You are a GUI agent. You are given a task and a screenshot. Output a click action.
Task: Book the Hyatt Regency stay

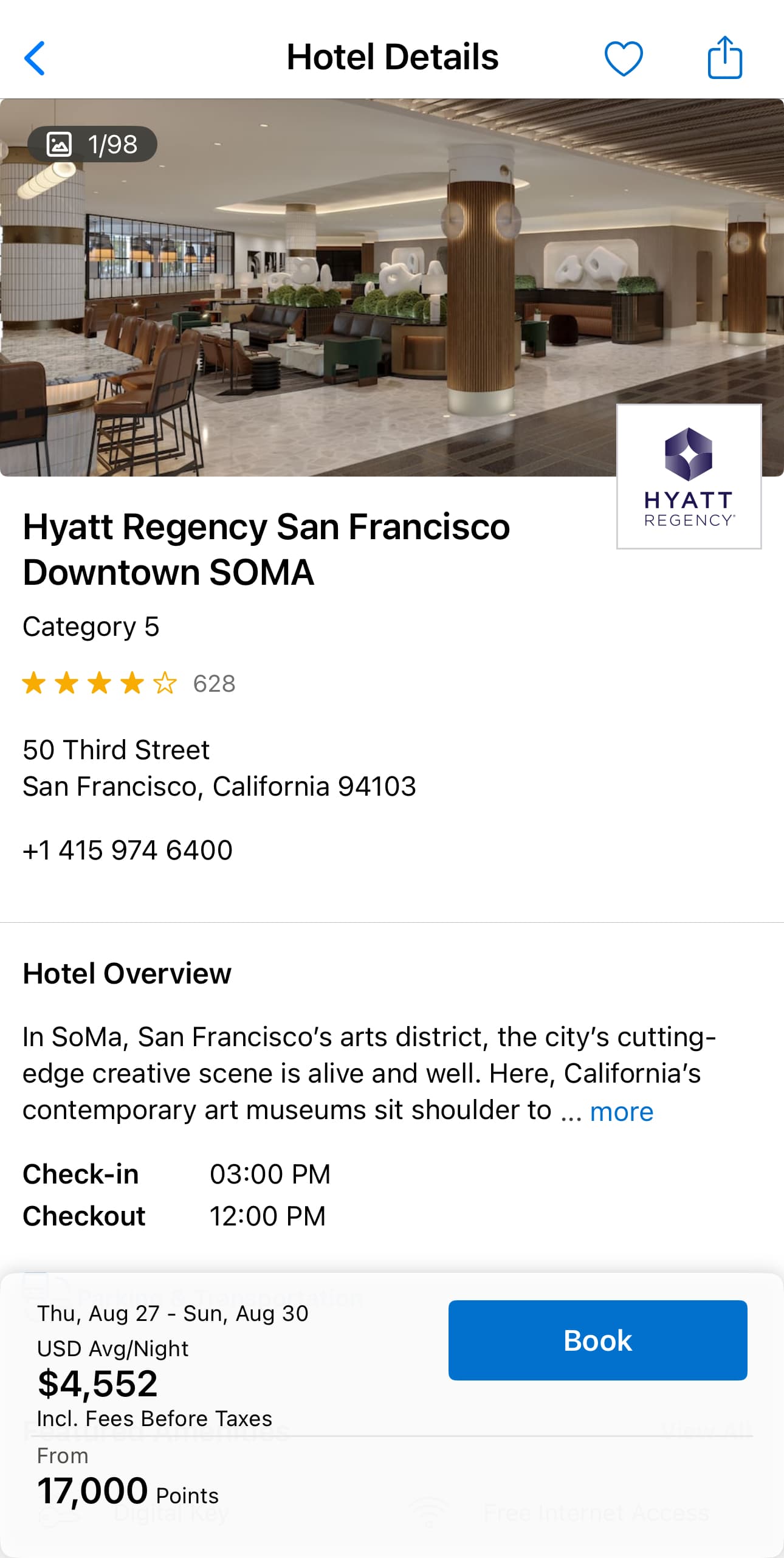[597, 1340]
